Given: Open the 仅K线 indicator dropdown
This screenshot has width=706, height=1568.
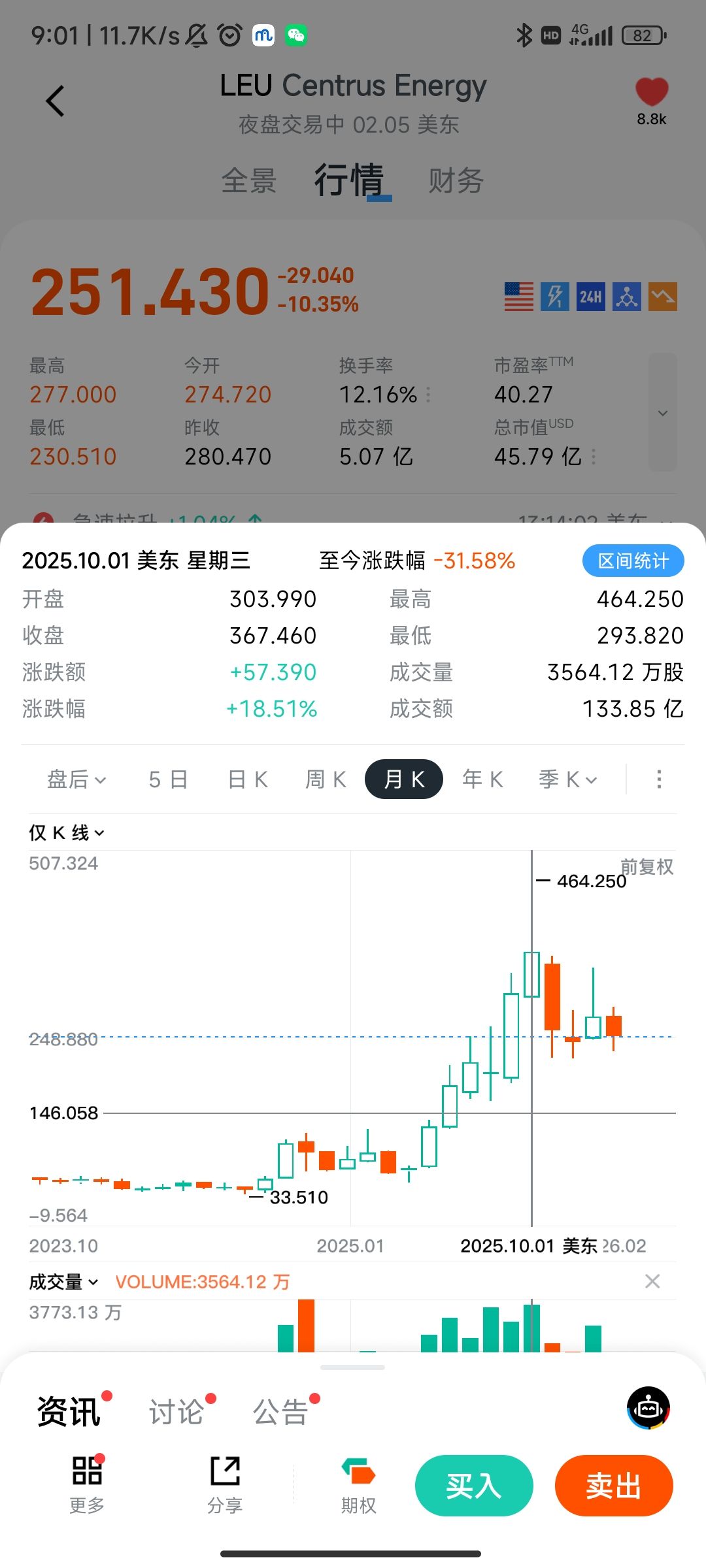Looking at the screenshot, I should click(66, 833).
